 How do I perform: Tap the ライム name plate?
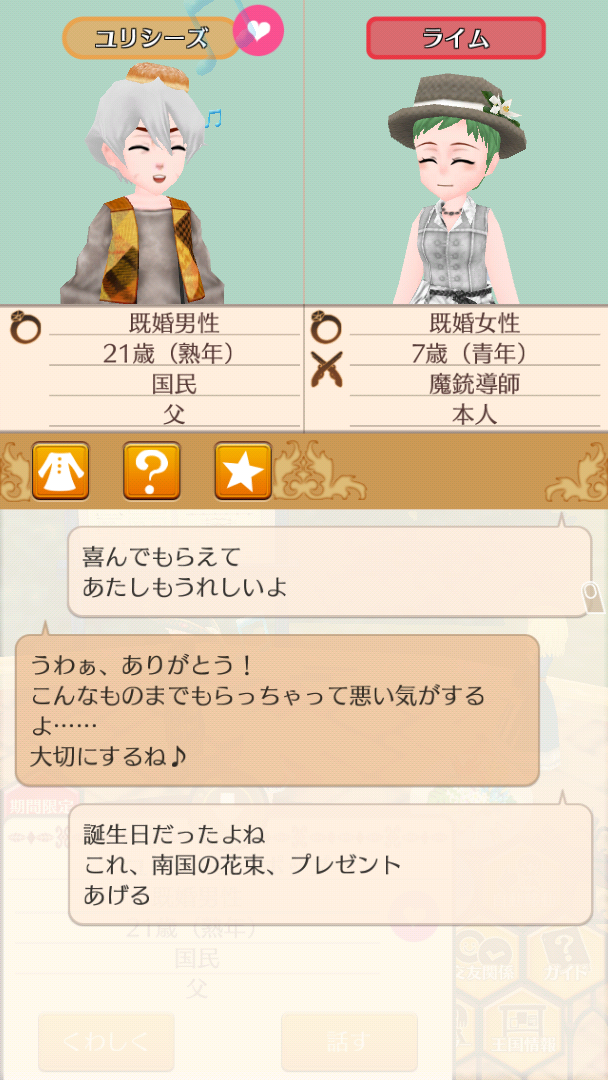(x=455, y=38)
